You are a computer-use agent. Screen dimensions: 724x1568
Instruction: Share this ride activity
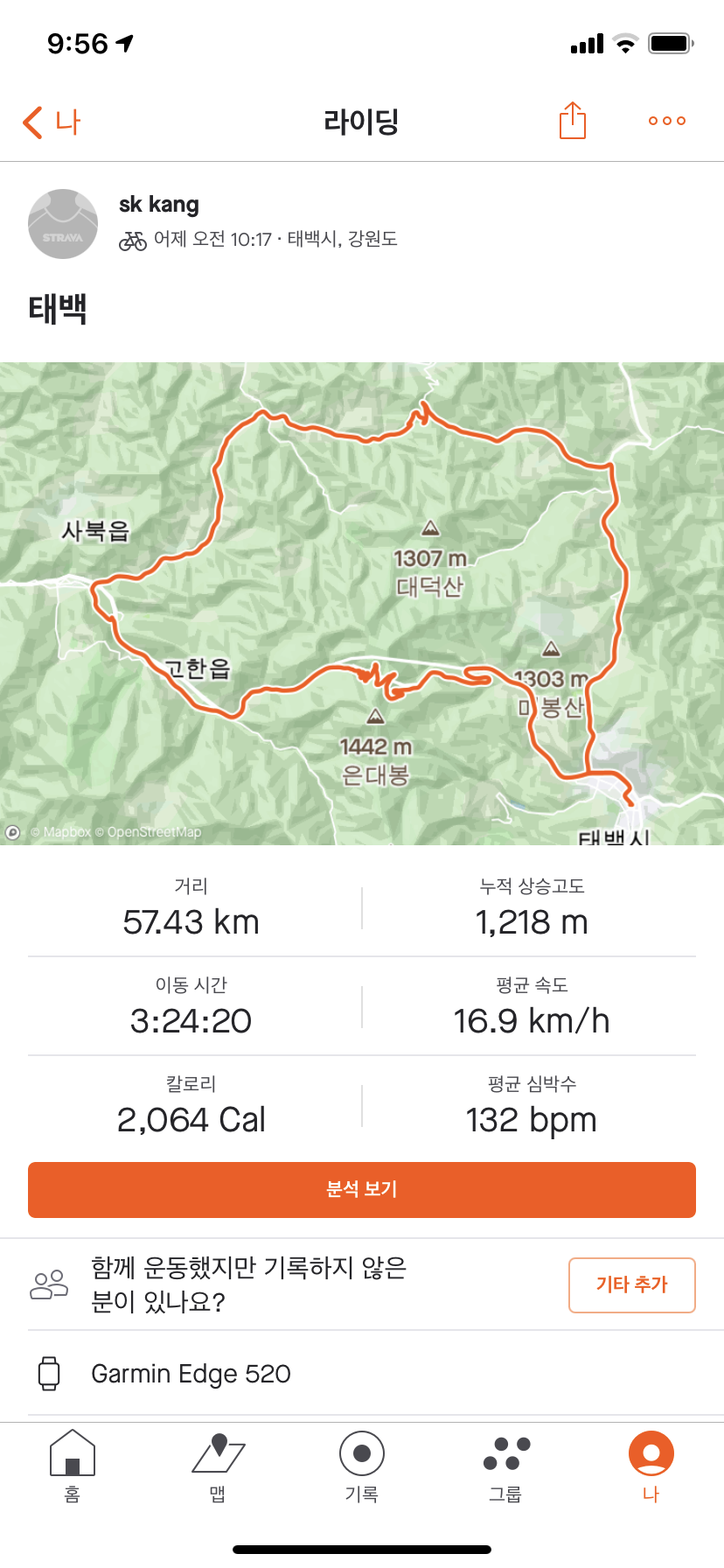point(572,121)
